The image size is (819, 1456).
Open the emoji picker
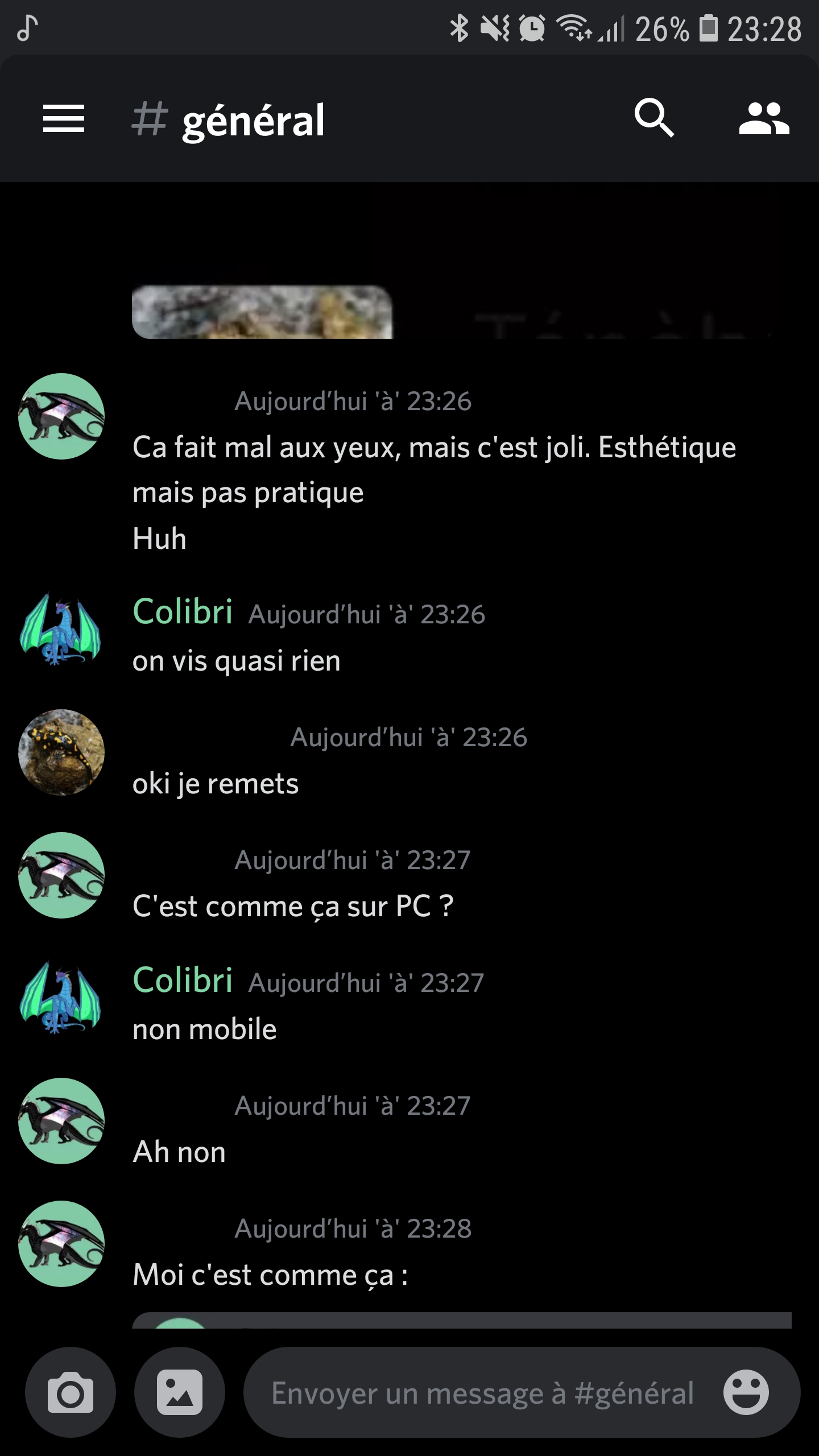[746, 1392]
